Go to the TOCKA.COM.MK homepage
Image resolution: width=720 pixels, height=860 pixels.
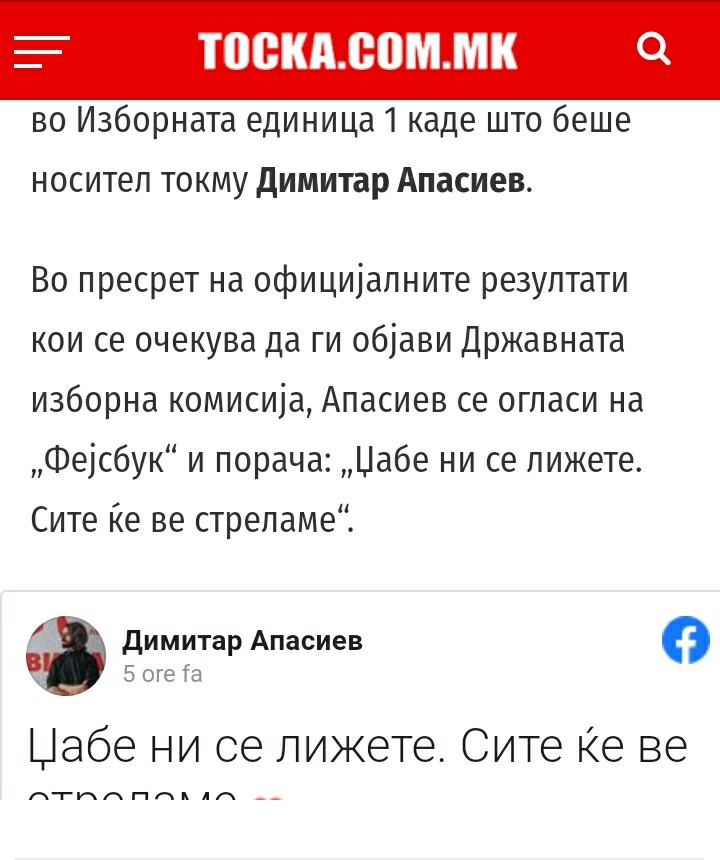(x=357, y=50)
